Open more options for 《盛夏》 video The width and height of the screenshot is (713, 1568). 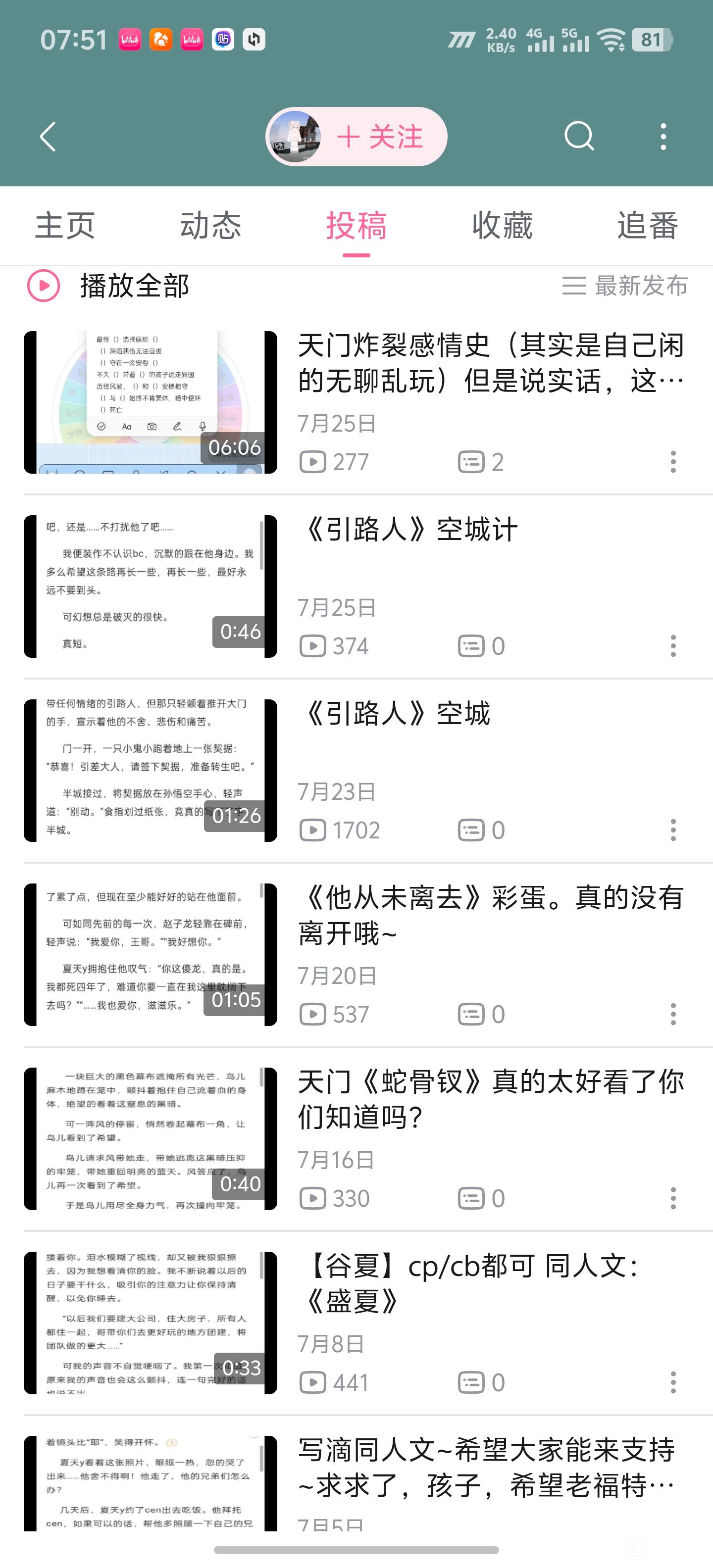[x=673, y=1382]
